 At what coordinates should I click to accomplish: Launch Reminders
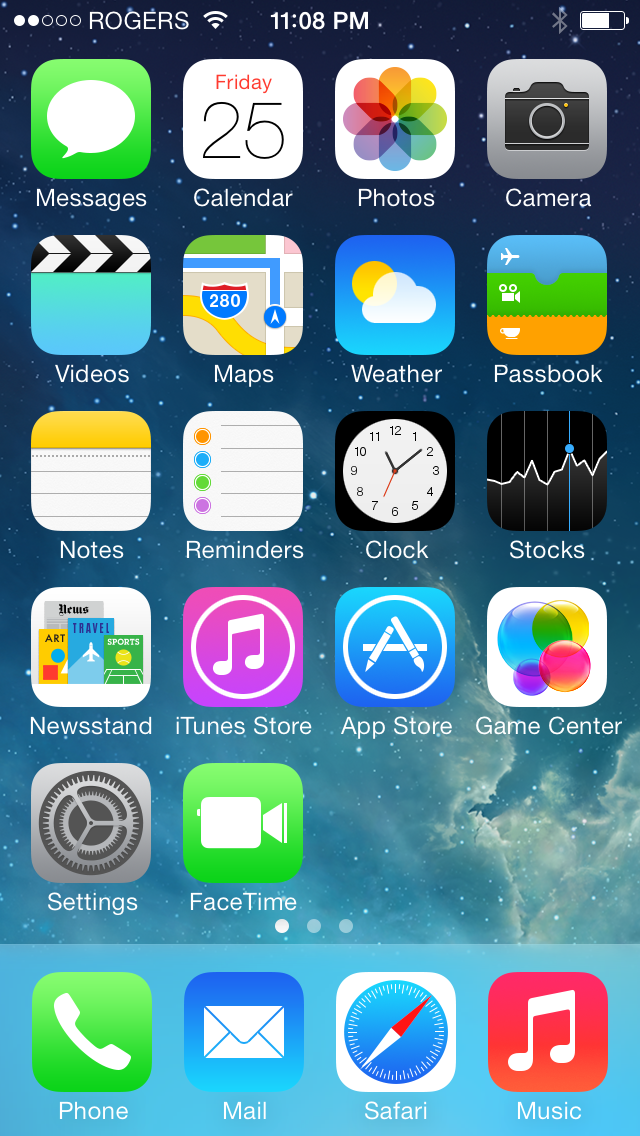[x=243, y=471]
